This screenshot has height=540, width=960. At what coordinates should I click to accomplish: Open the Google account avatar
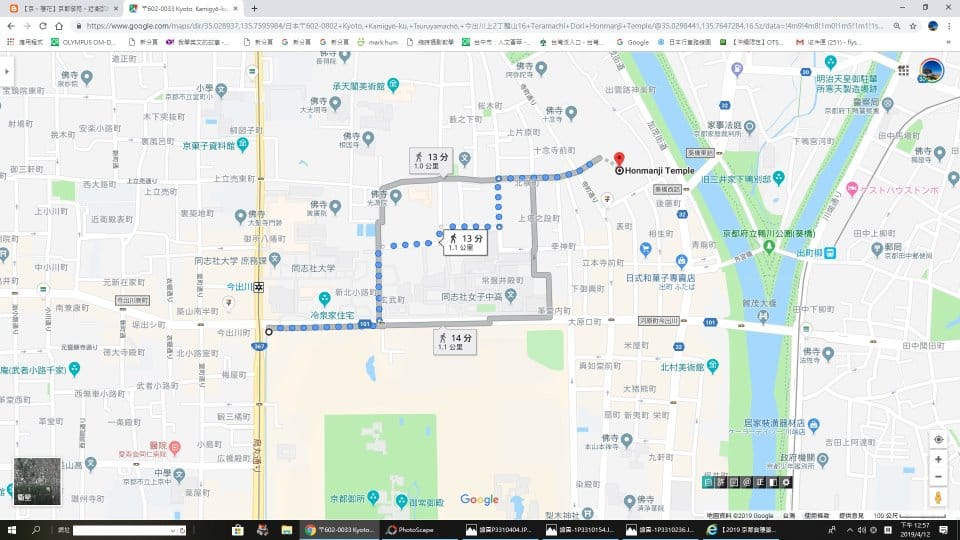point(931,71)
